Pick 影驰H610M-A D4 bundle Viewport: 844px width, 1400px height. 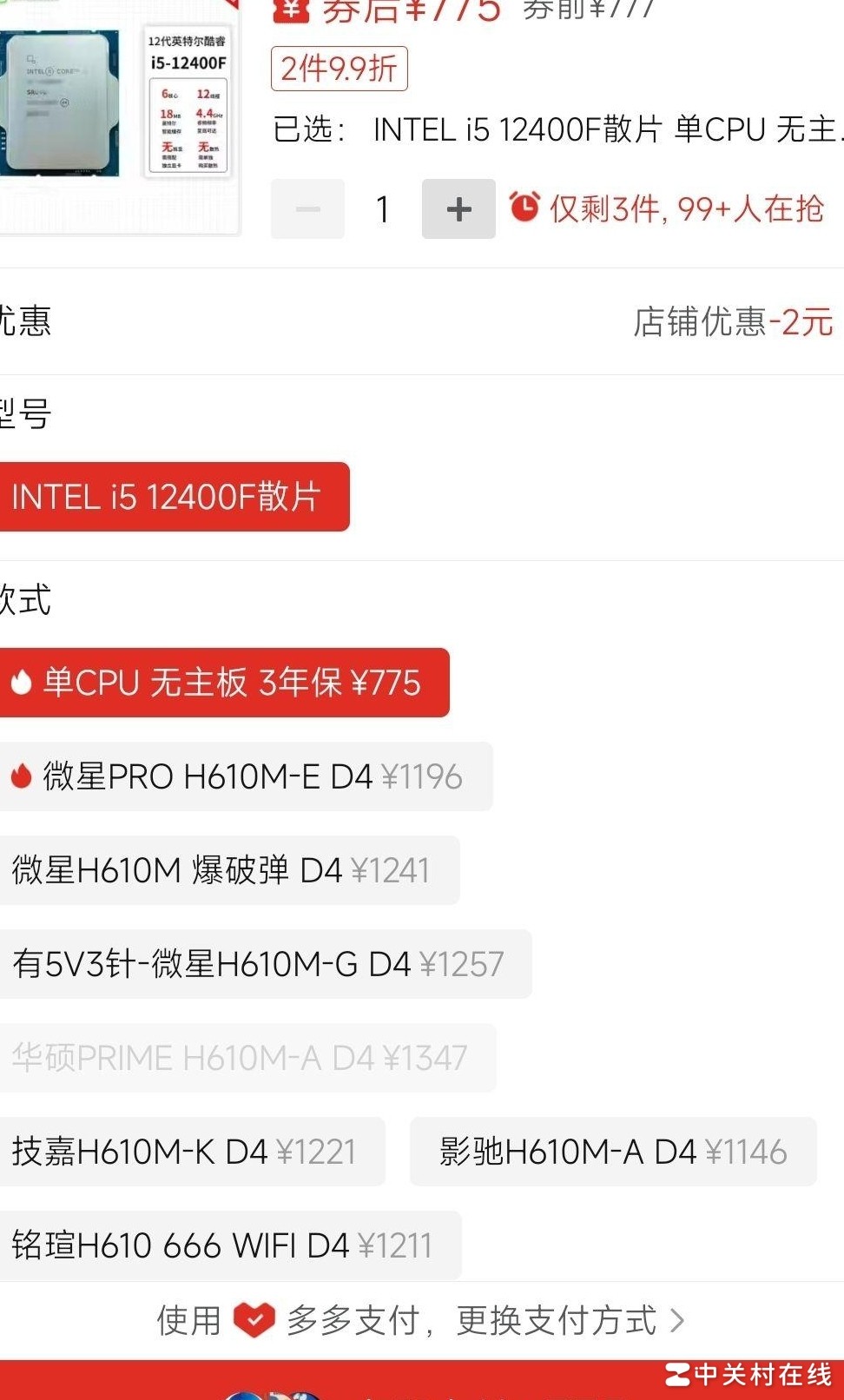pyautogui.click(x=613, y=1152)
